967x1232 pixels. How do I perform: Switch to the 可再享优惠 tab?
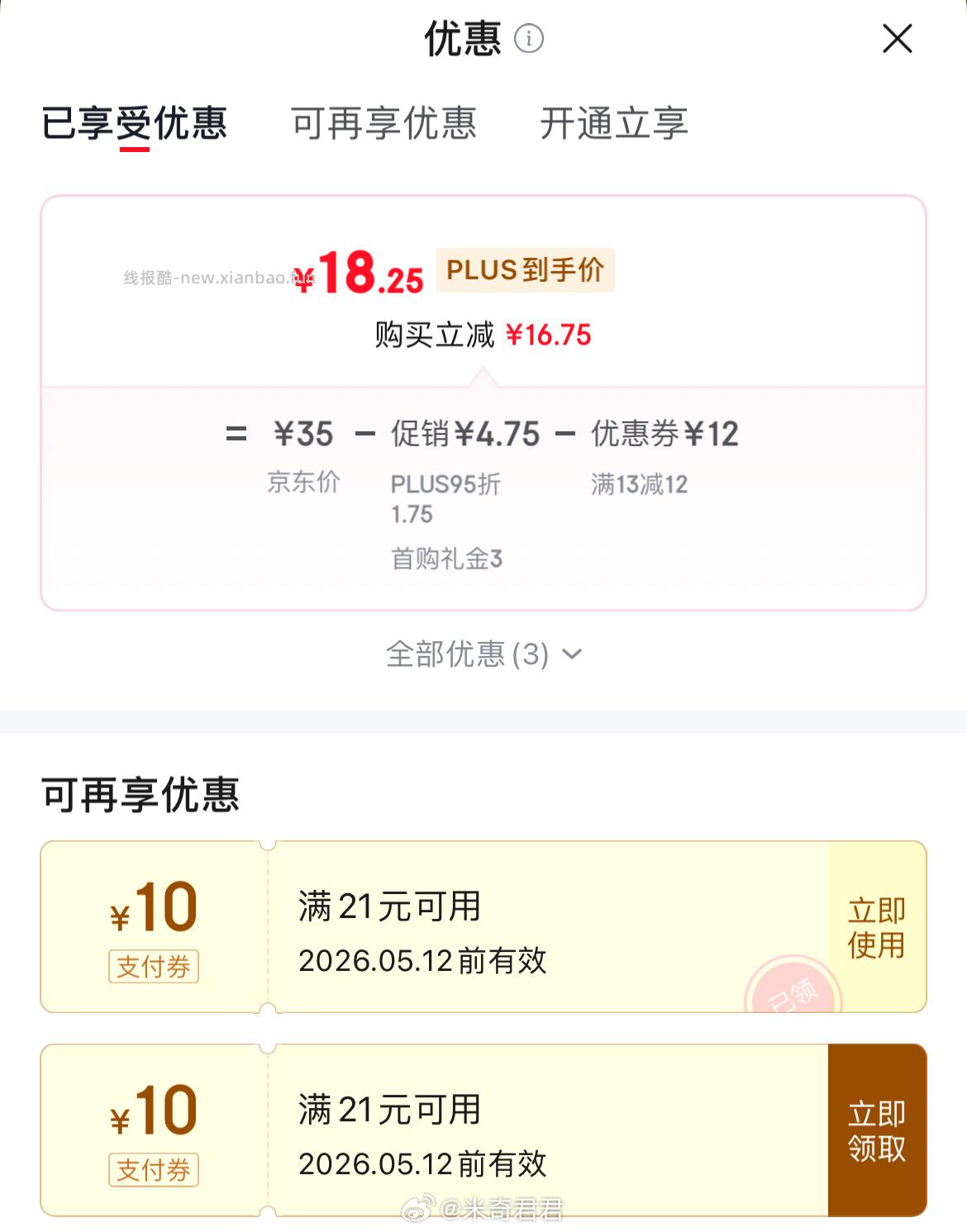click(383, 124)
